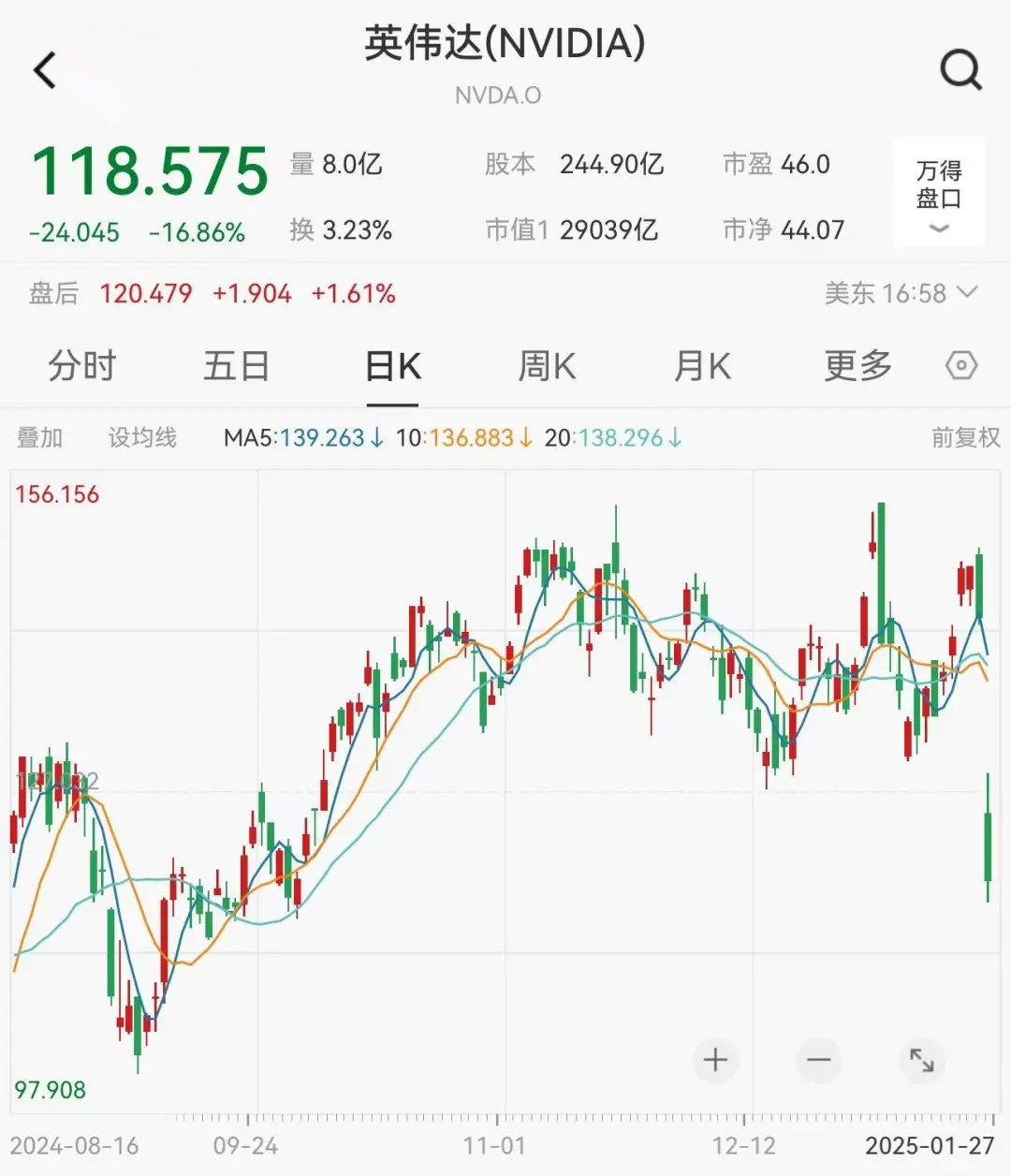Open 五日 five-day chart view
This screenshot has width=1011, height=1176.
(x=237, y=366)
